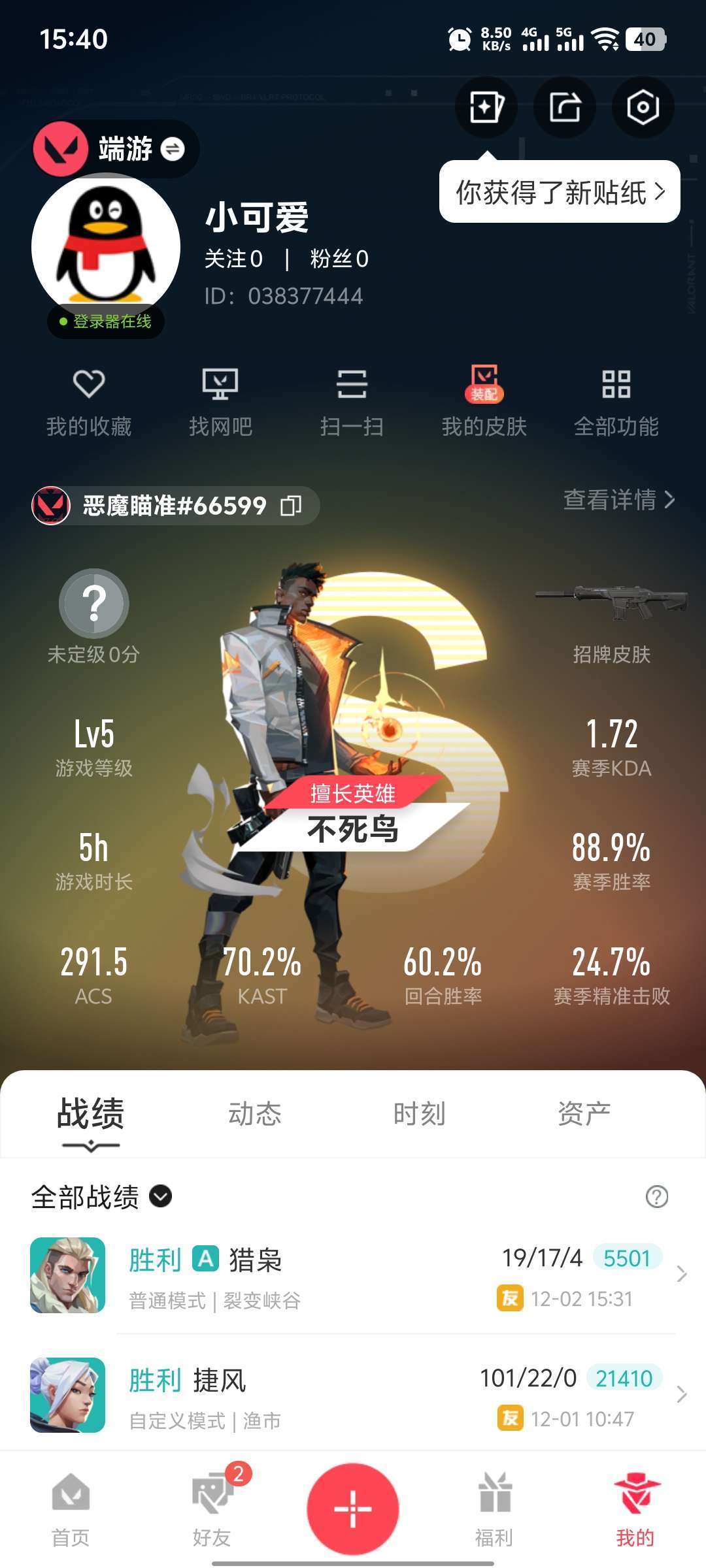Select the 资产 tab
The height and width of the screenshot is (1568, 706).
584,1114
